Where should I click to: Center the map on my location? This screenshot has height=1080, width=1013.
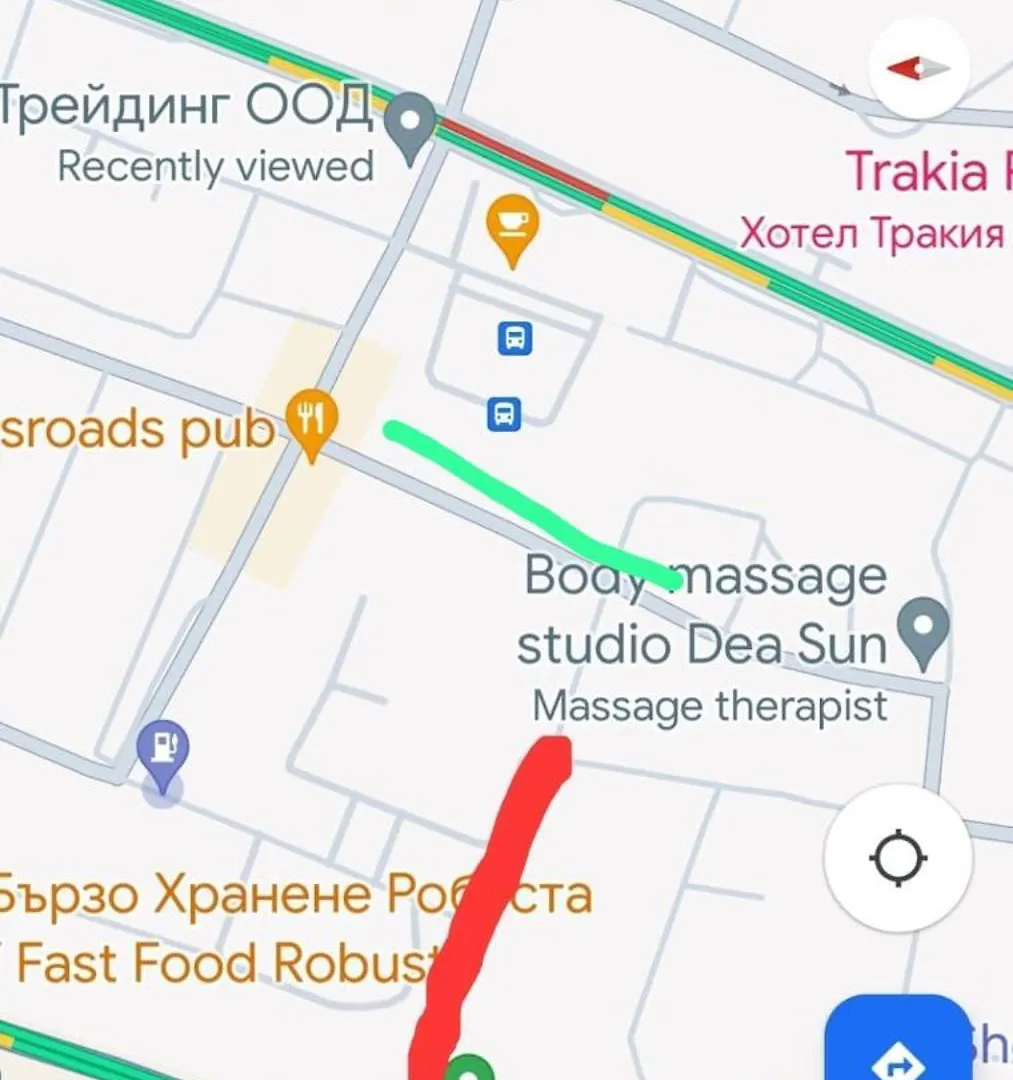(x=897, y=858)
